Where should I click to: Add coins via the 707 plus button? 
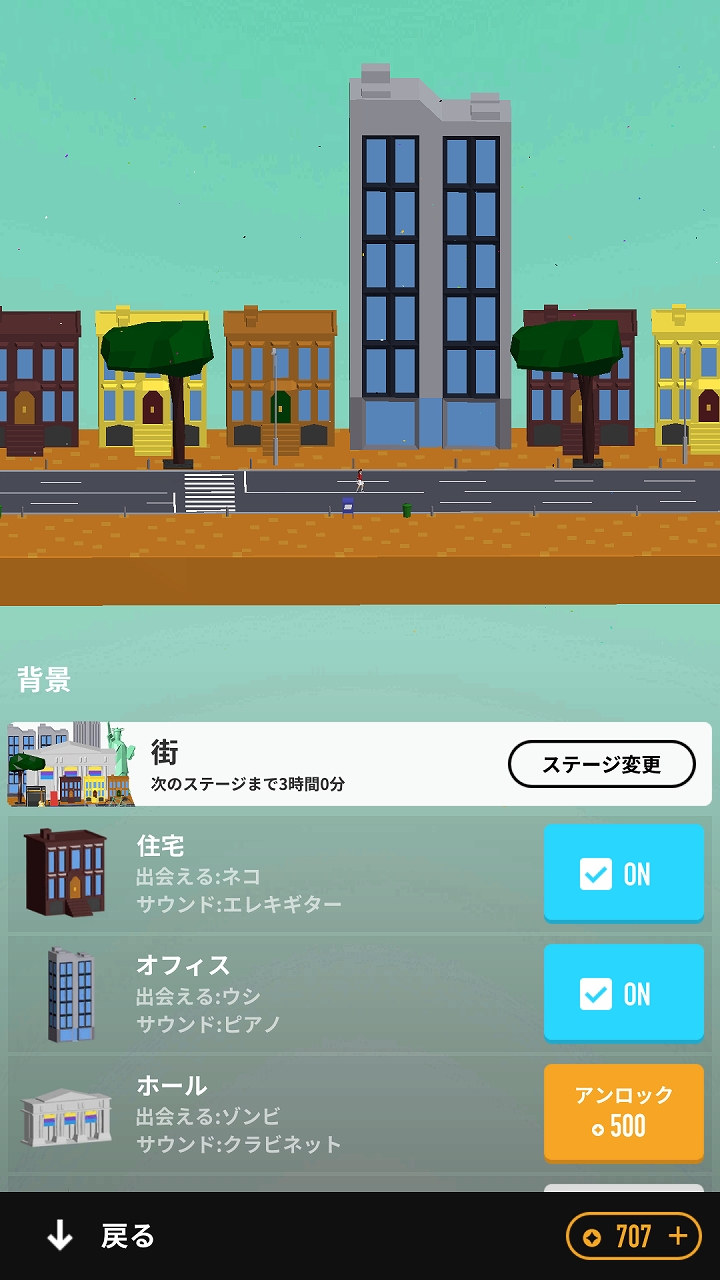(x=679, y=1236)
